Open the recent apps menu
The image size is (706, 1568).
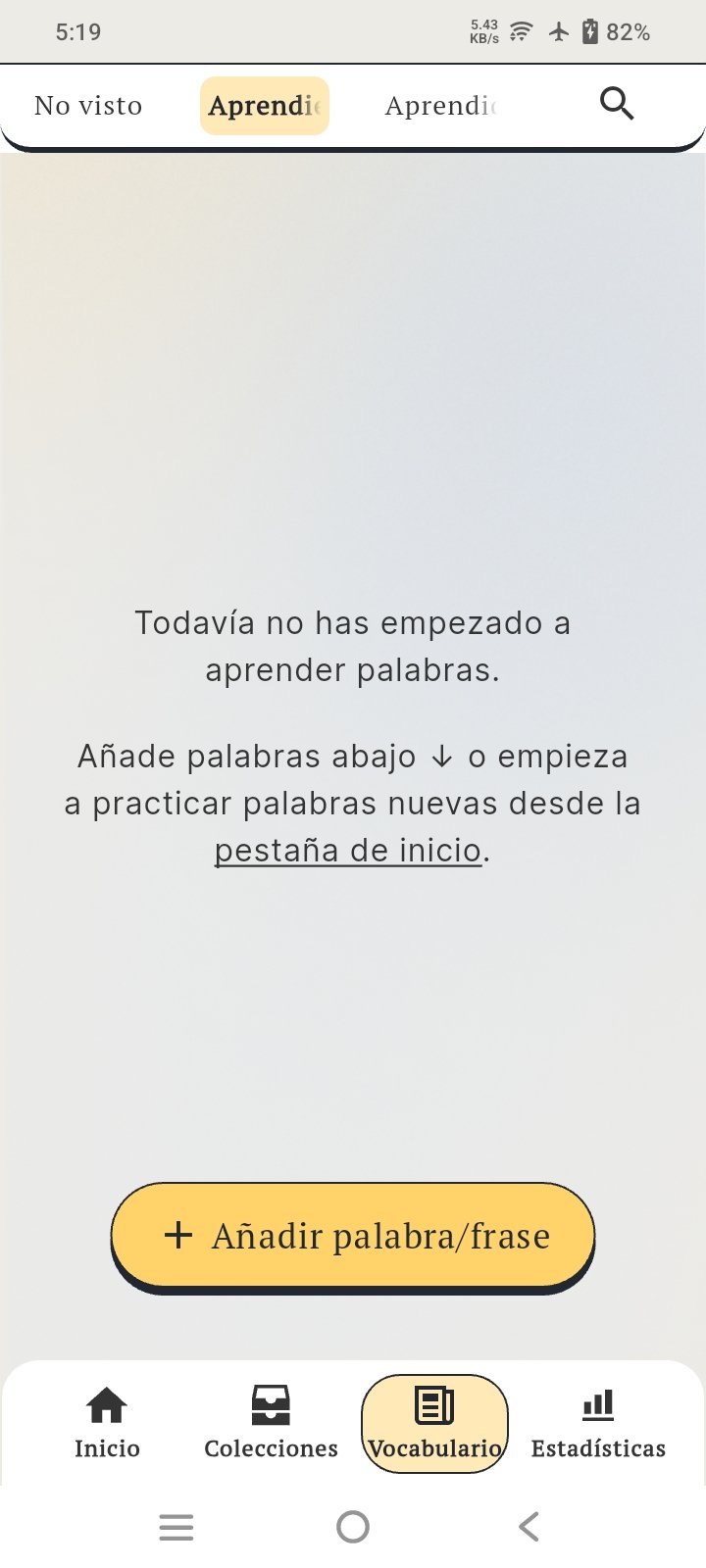pos(176,1527)
